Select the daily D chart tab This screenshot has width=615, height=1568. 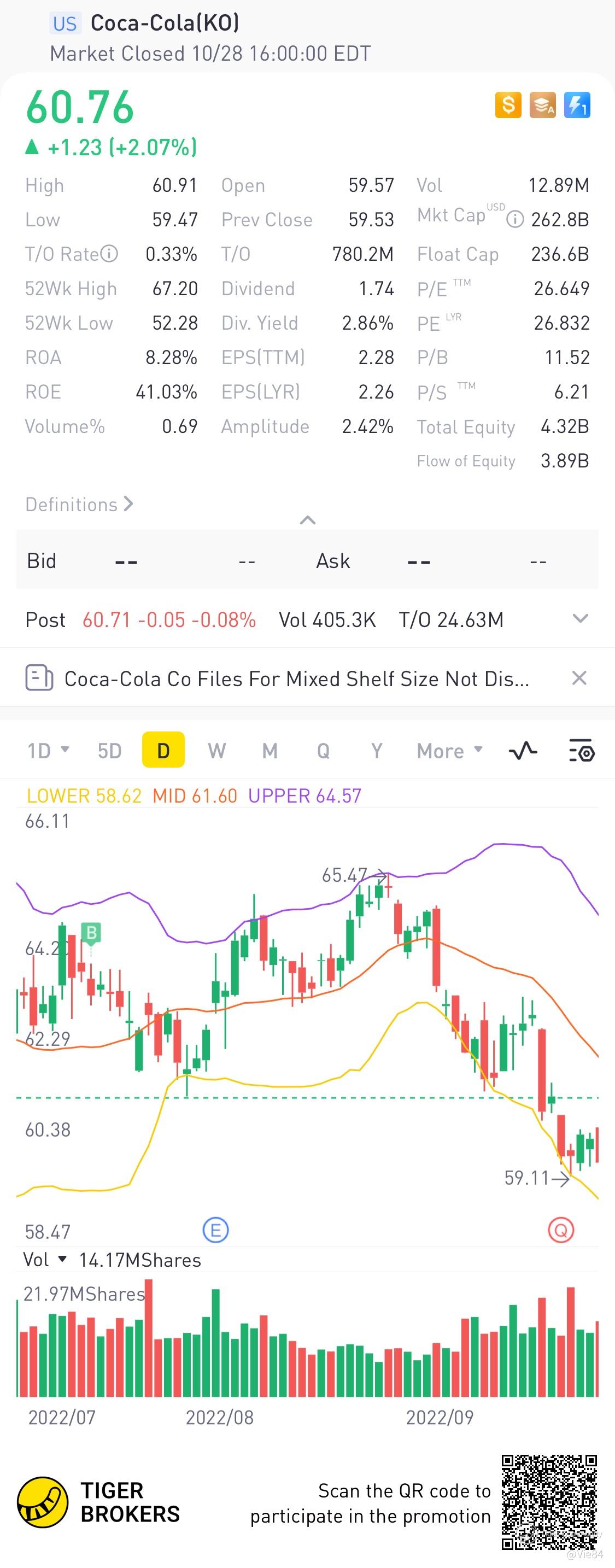point(163,751)
